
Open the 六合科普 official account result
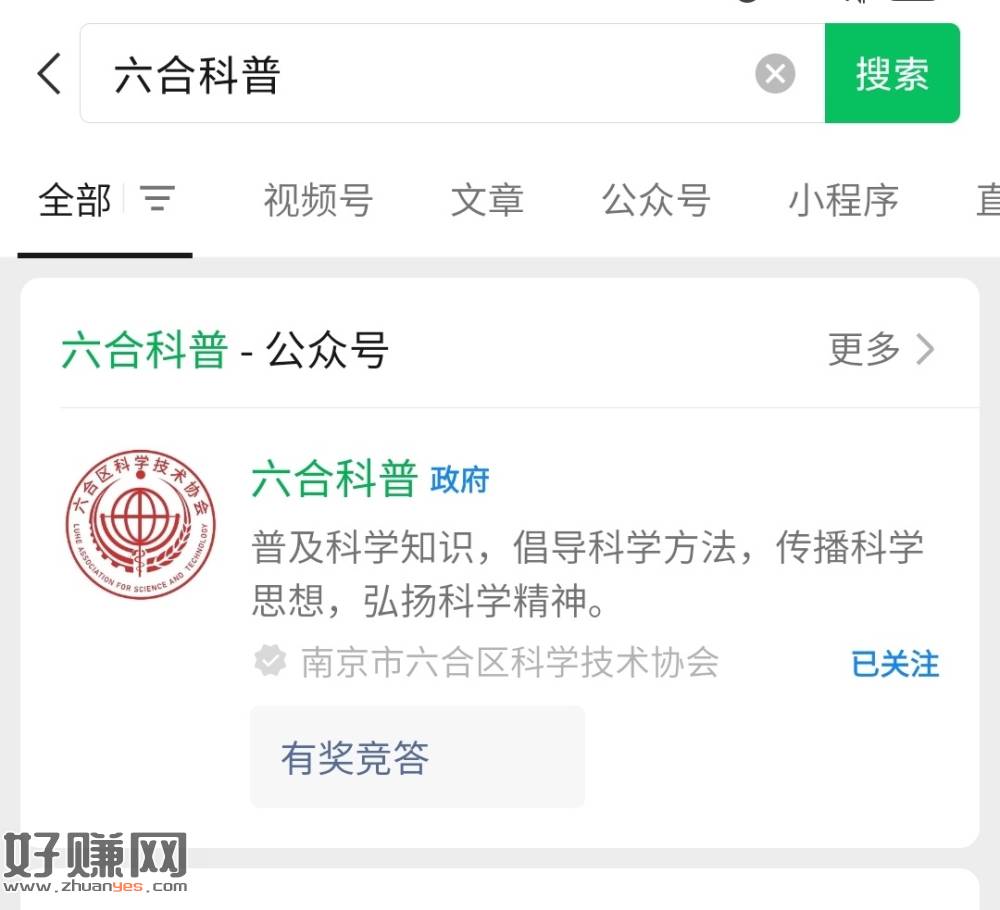pos(333,480)
